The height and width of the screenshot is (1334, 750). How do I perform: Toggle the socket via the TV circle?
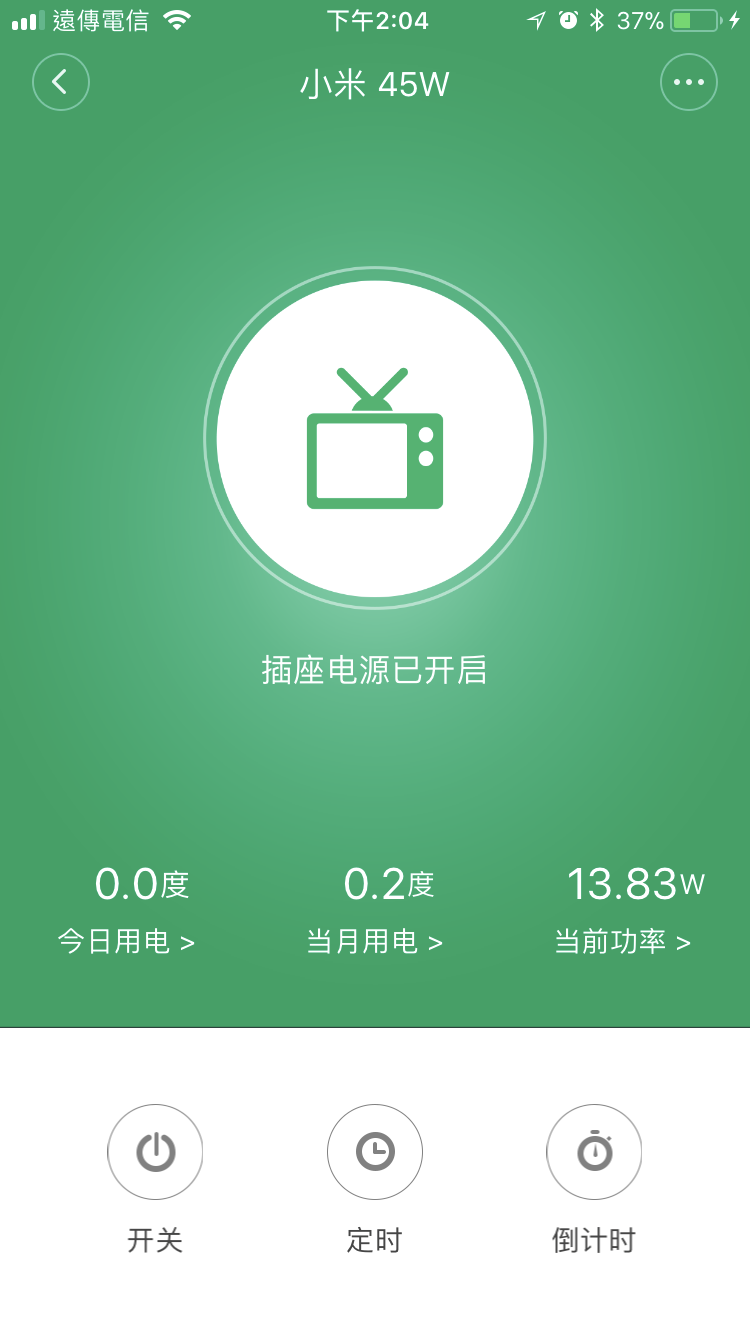375,439
